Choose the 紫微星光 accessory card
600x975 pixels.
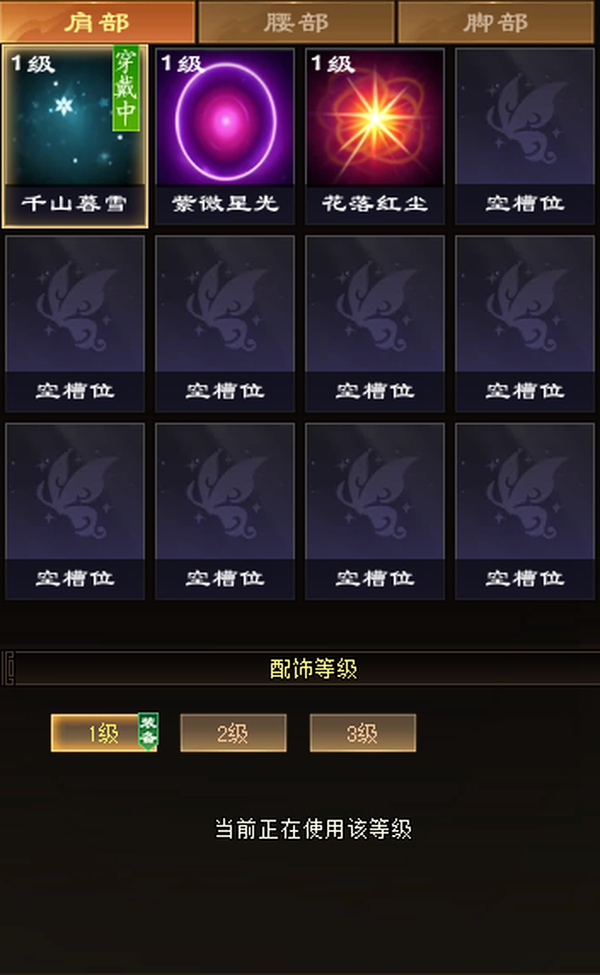click(225, 136)
